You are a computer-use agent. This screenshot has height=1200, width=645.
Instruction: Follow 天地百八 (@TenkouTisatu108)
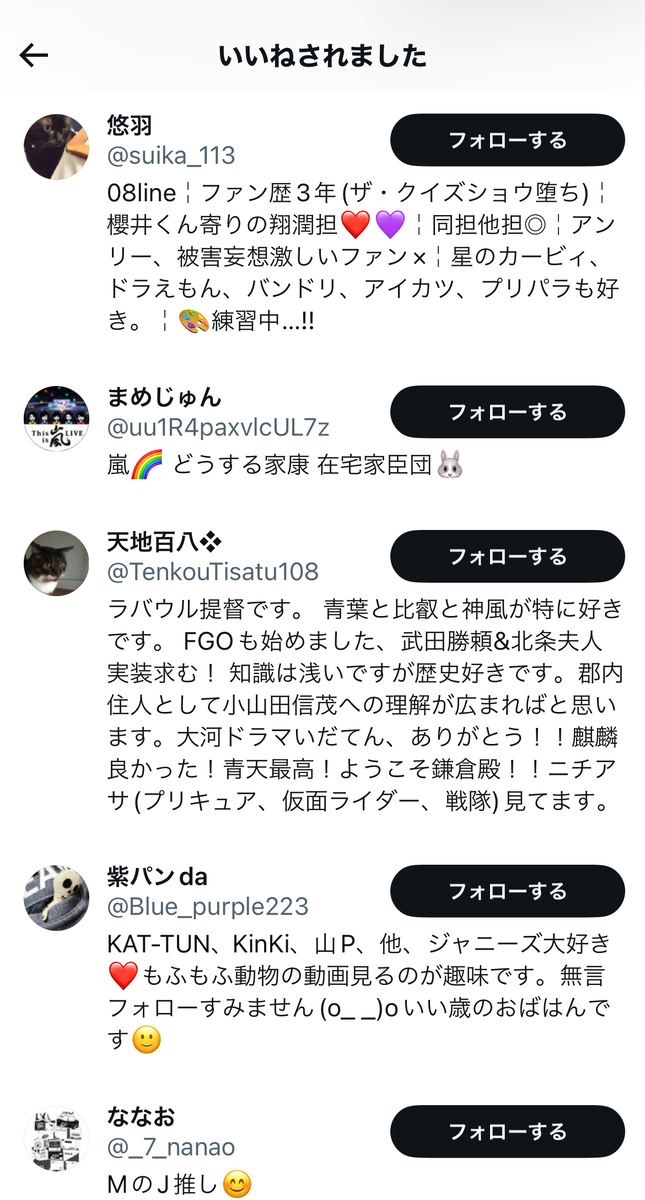pyautogui.click(x=507, y=556)
